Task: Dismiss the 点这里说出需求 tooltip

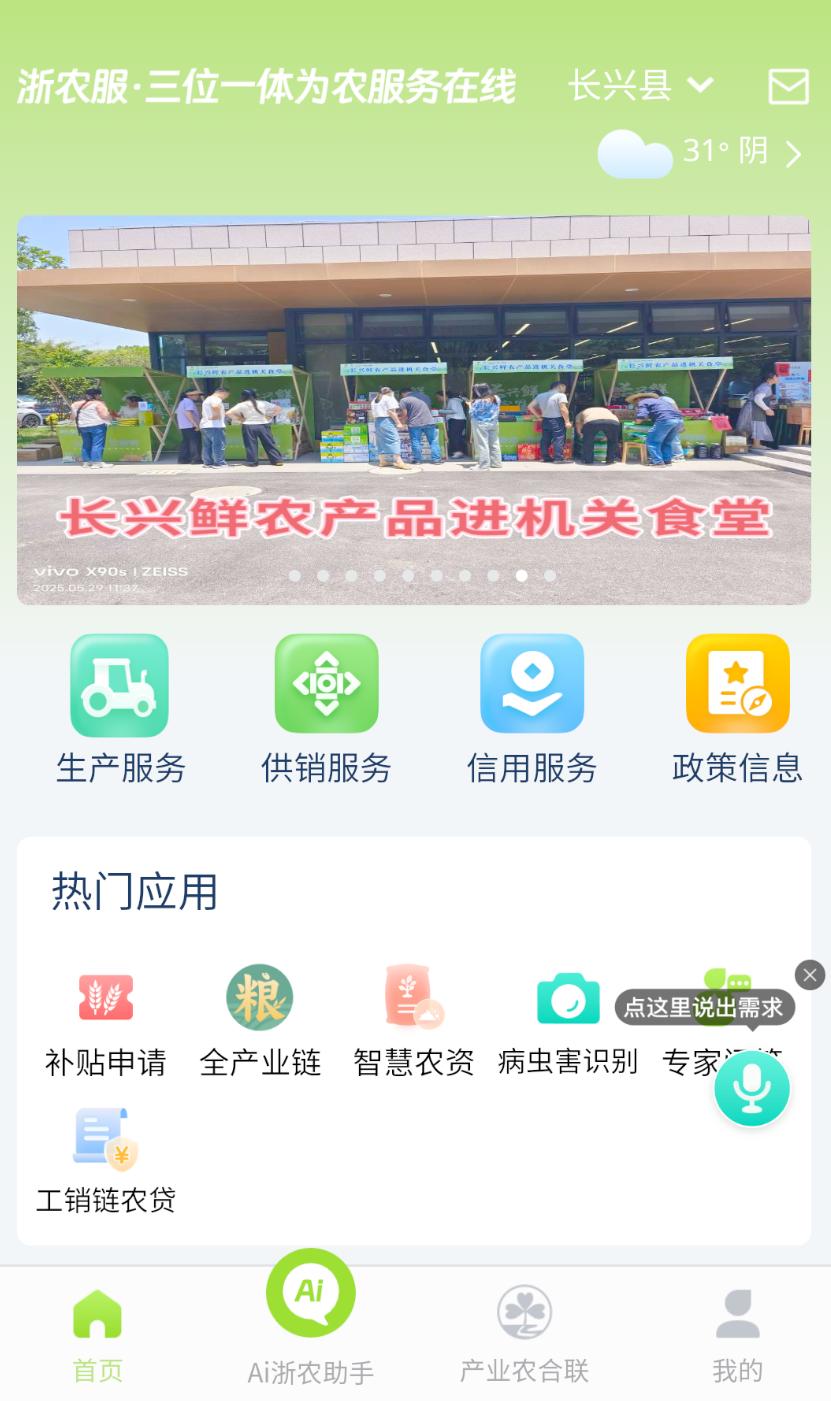Action: (x=810, y=974)
